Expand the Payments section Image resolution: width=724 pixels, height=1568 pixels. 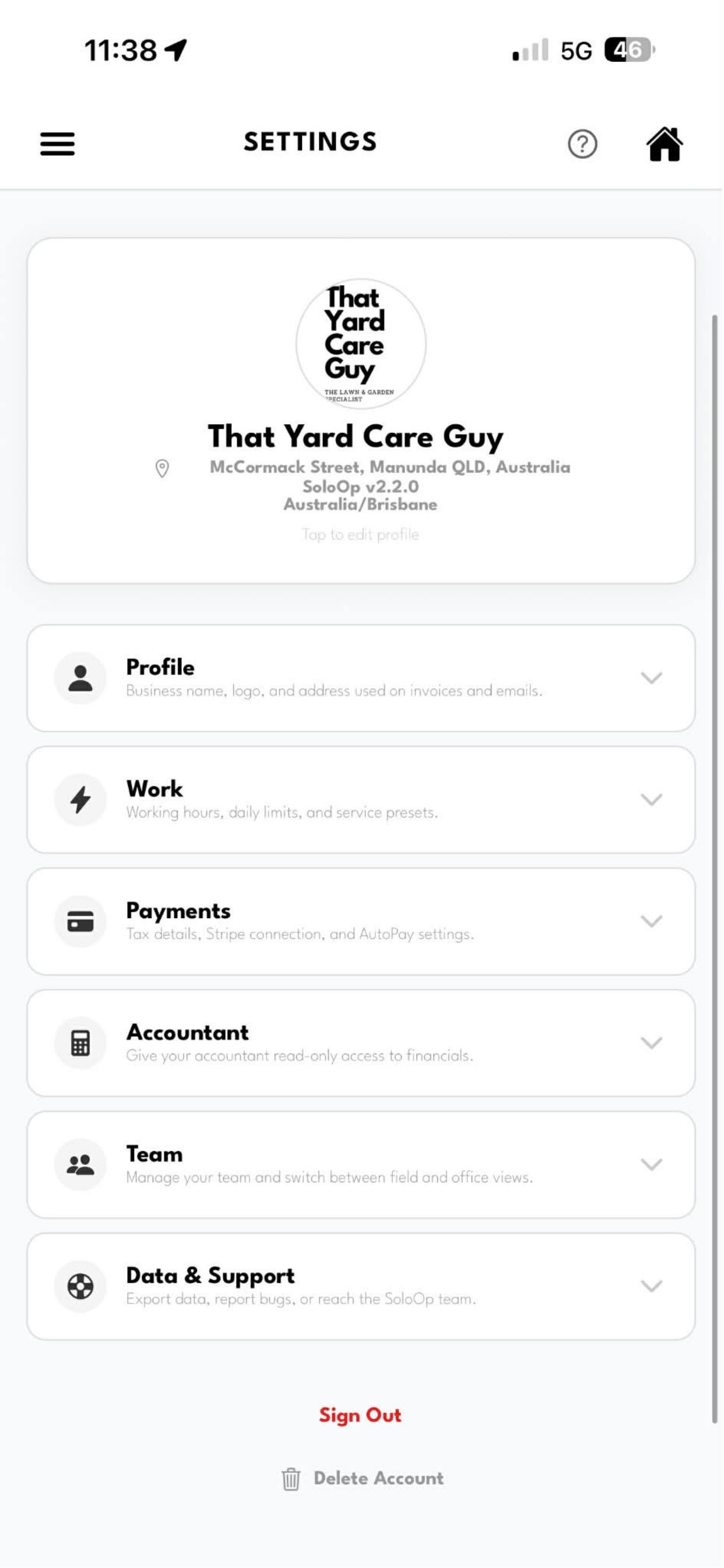pos(361,922)
